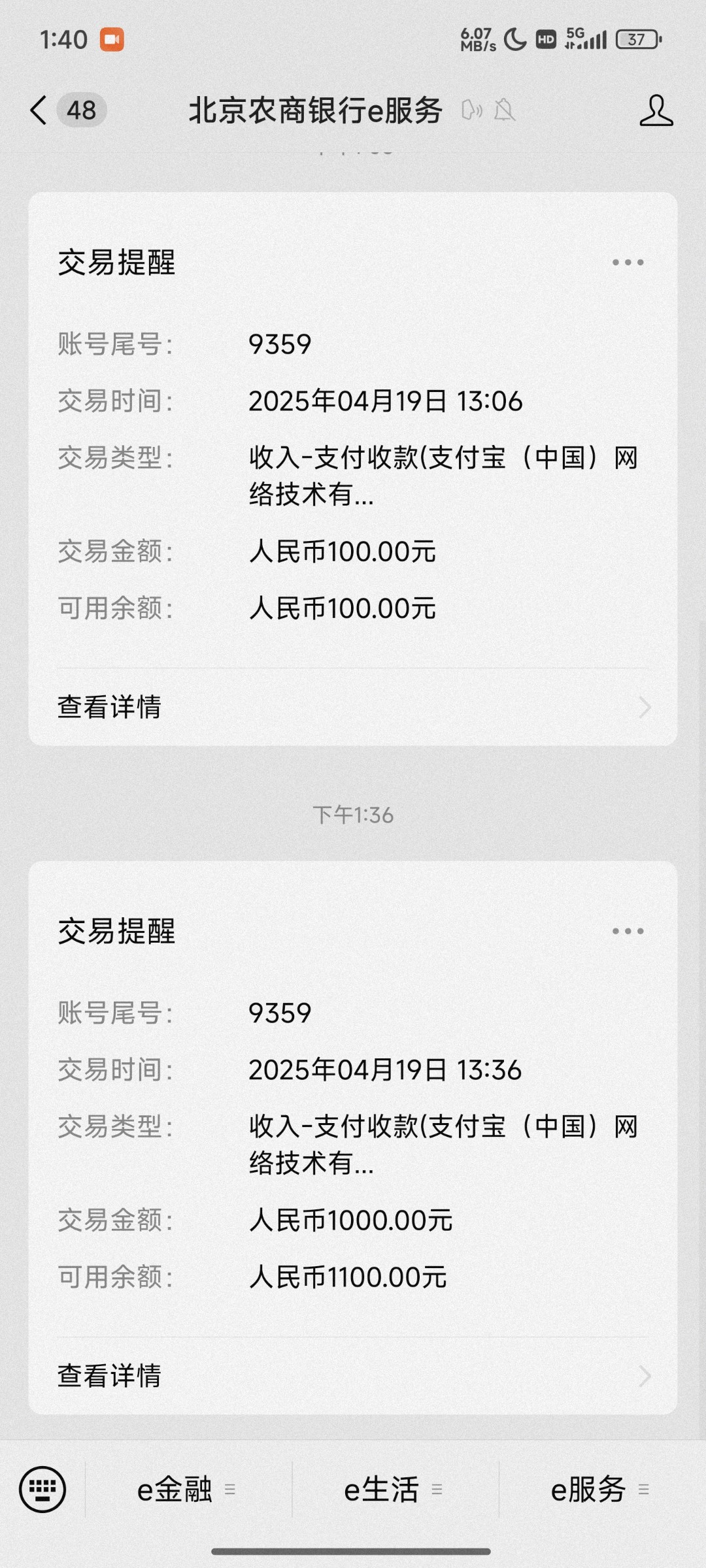
Task: Open the e金融 menu
Action: click(186, 1490)
